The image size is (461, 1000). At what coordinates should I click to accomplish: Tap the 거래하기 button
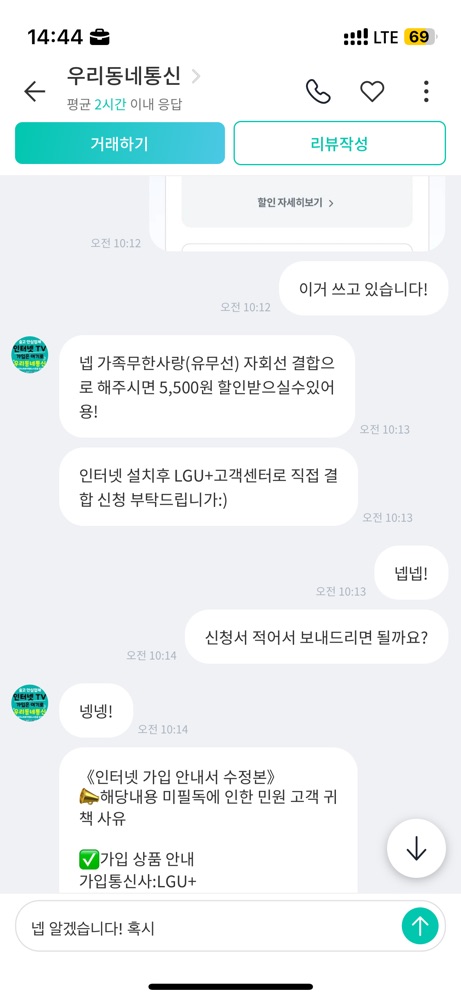[x=120, y=143]
